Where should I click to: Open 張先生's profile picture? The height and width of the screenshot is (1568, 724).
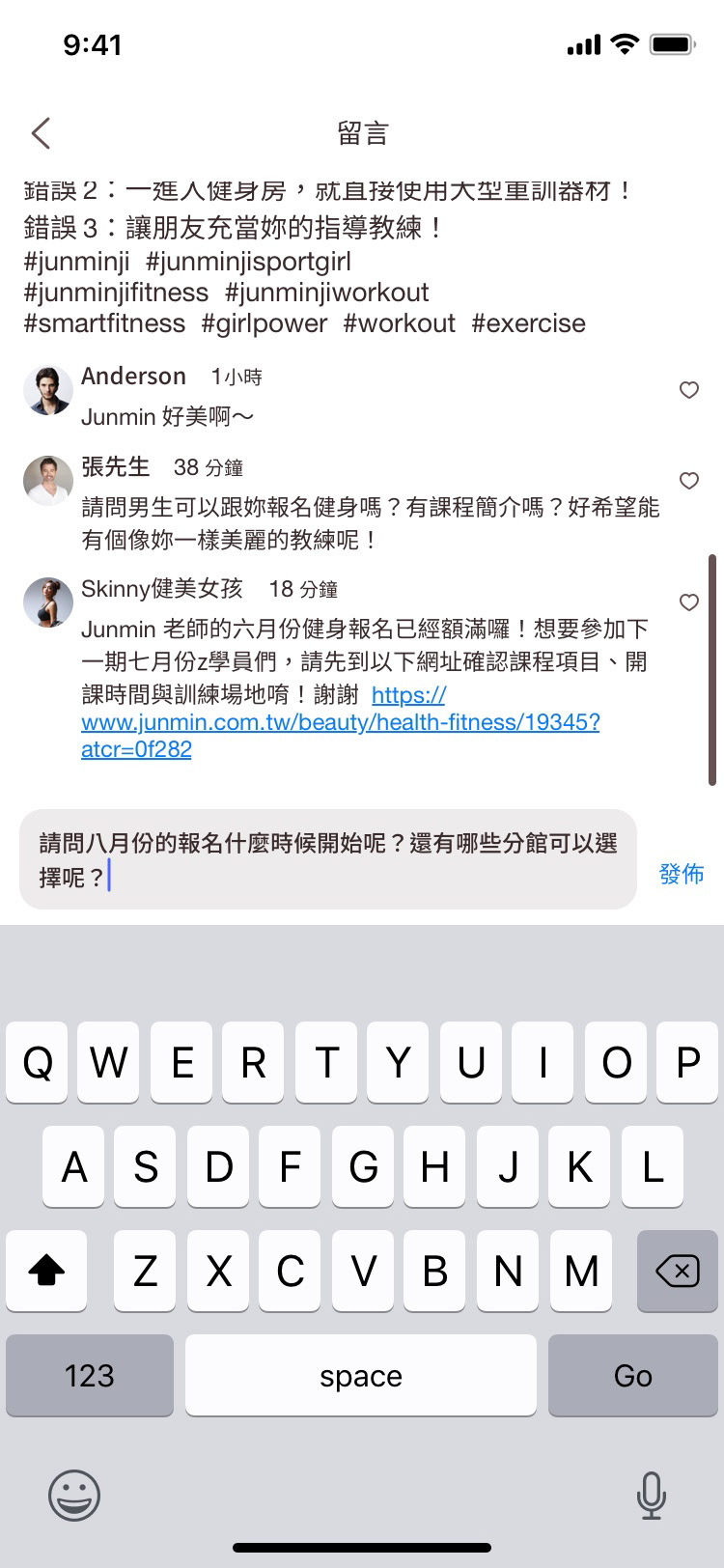click(x=48, y=481)
